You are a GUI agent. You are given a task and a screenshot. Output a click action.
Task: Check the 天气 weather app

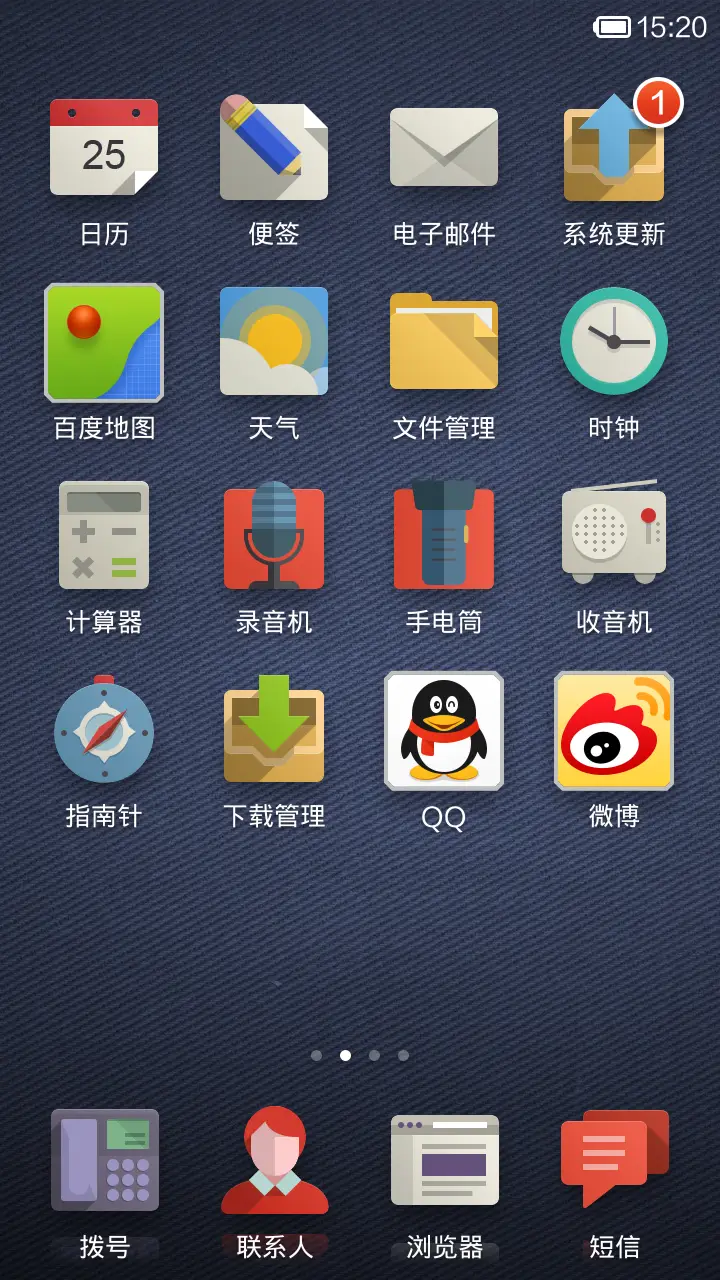(274, 342)
